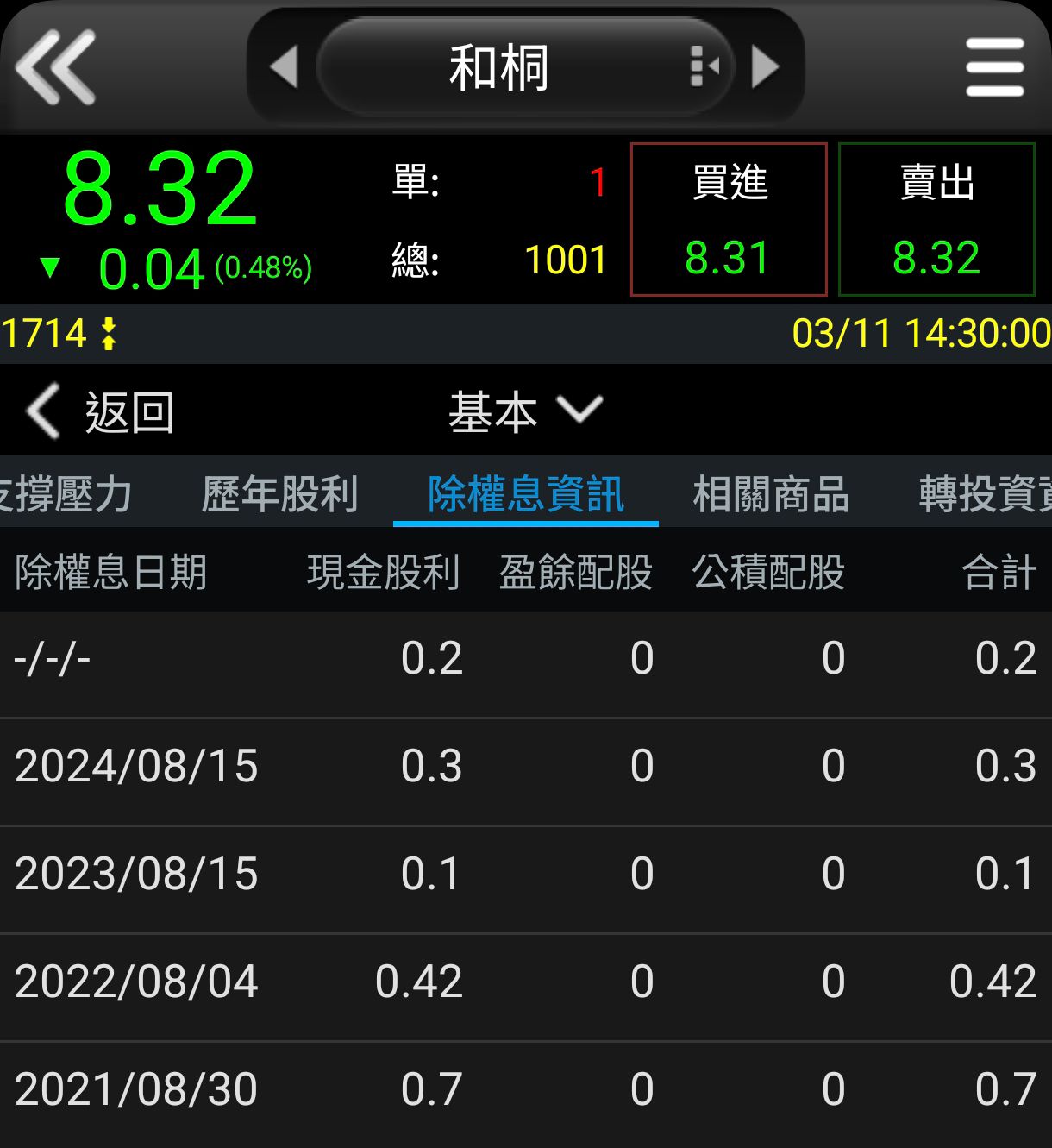
Task: Tap the 賣出 sell button
Action: point(936,219)
